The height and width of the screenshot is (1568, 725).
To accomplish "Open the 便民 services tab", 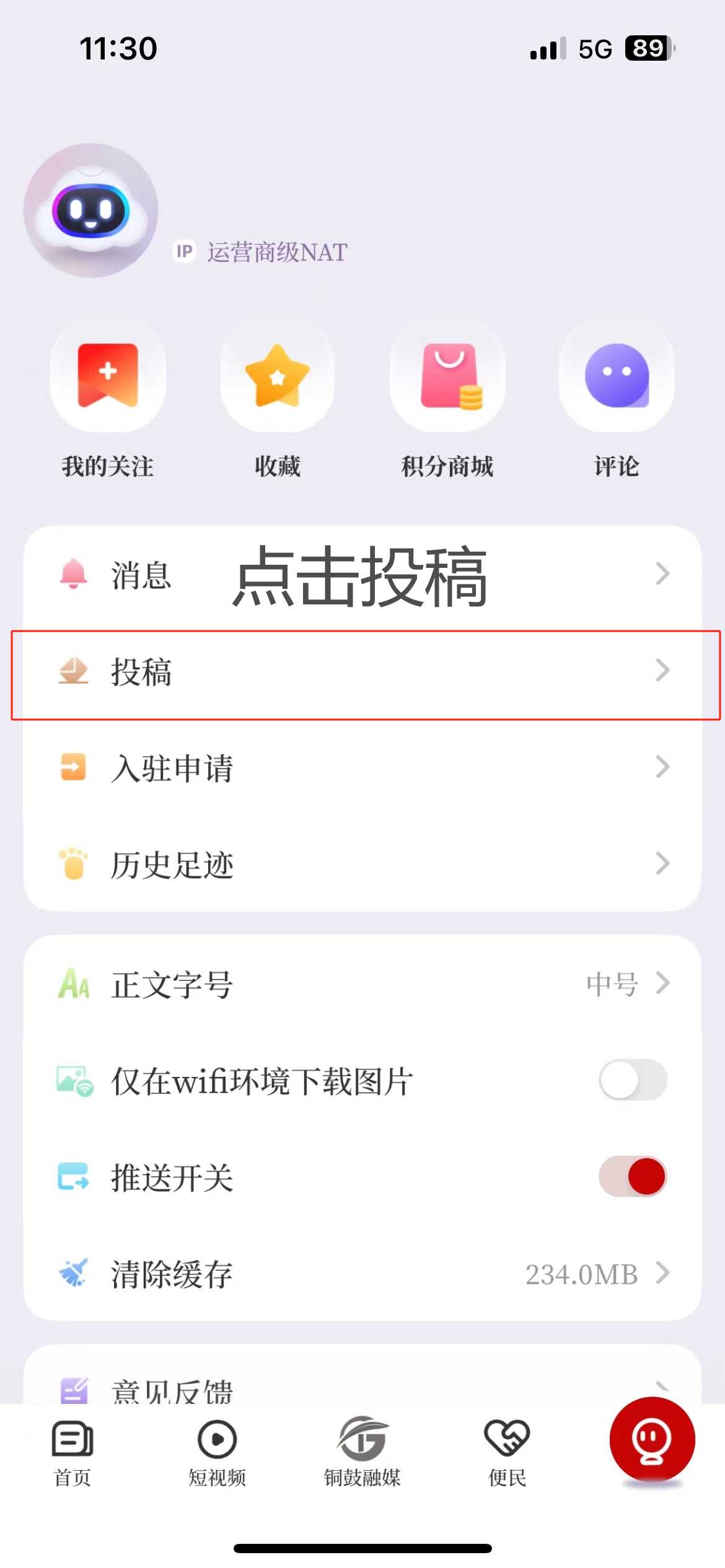I will coord(507,1453).
